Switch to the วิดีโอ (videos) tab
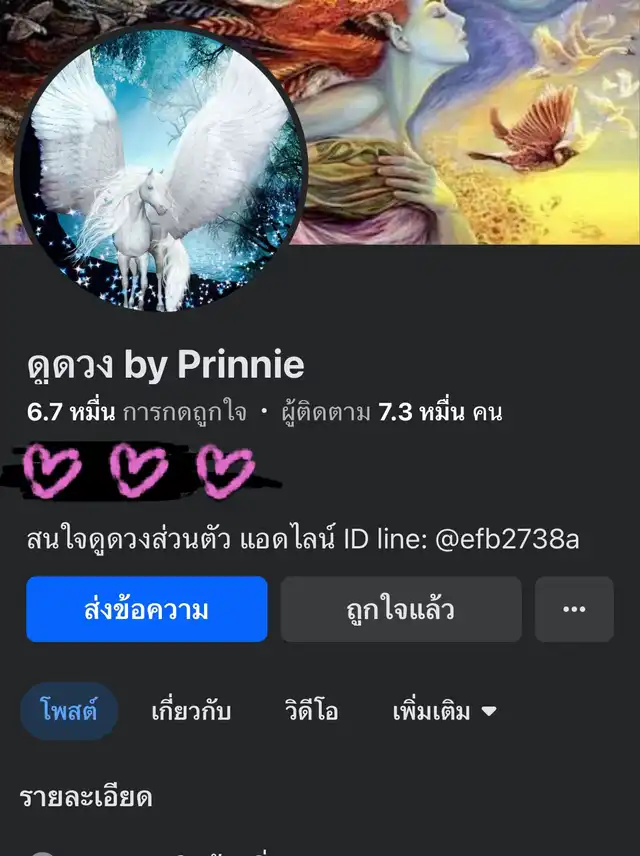The height and width of the screenshot is (856, 640). (x=311, y=711)
